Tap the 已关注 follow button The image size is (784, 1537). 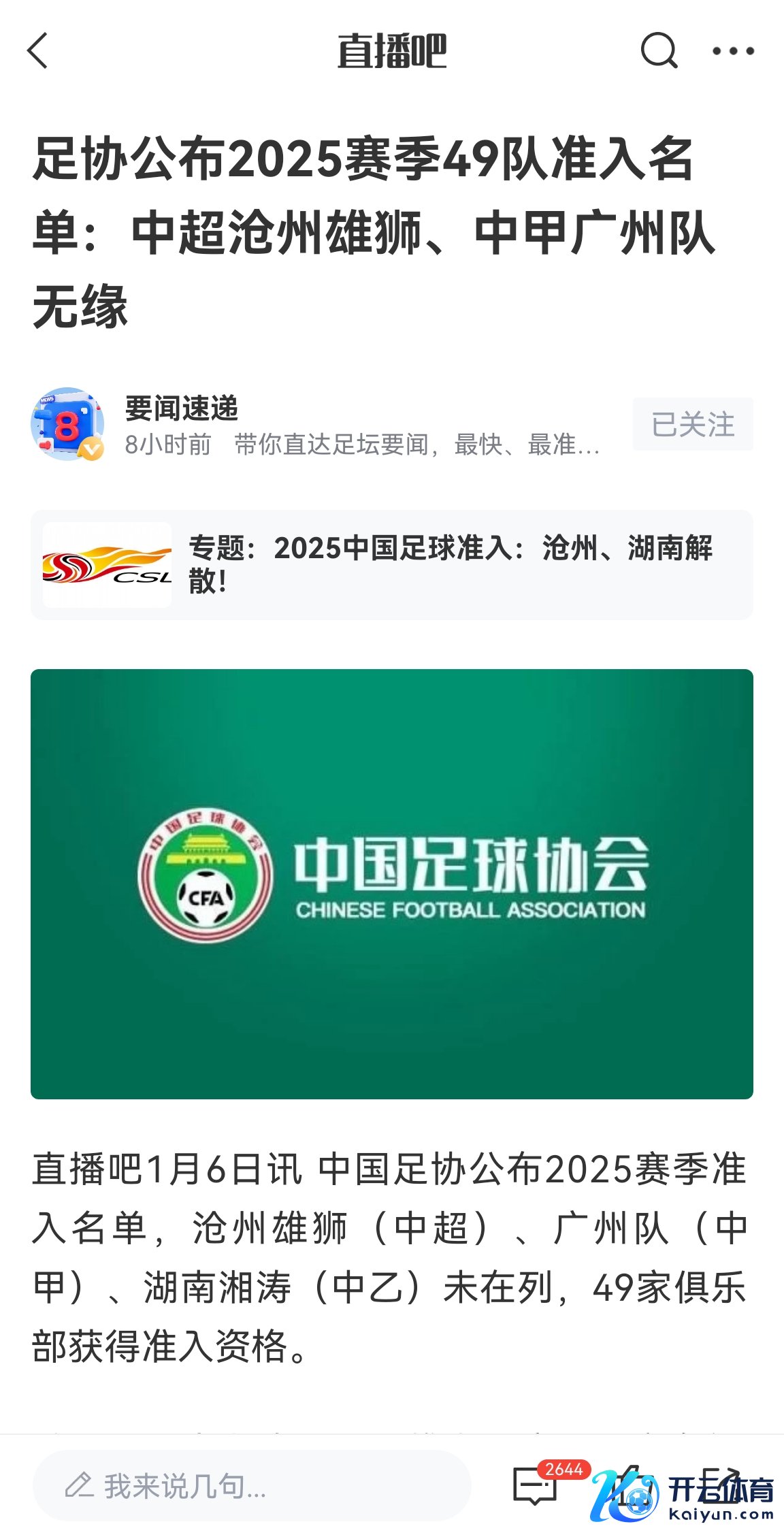[x=692, y=424]
